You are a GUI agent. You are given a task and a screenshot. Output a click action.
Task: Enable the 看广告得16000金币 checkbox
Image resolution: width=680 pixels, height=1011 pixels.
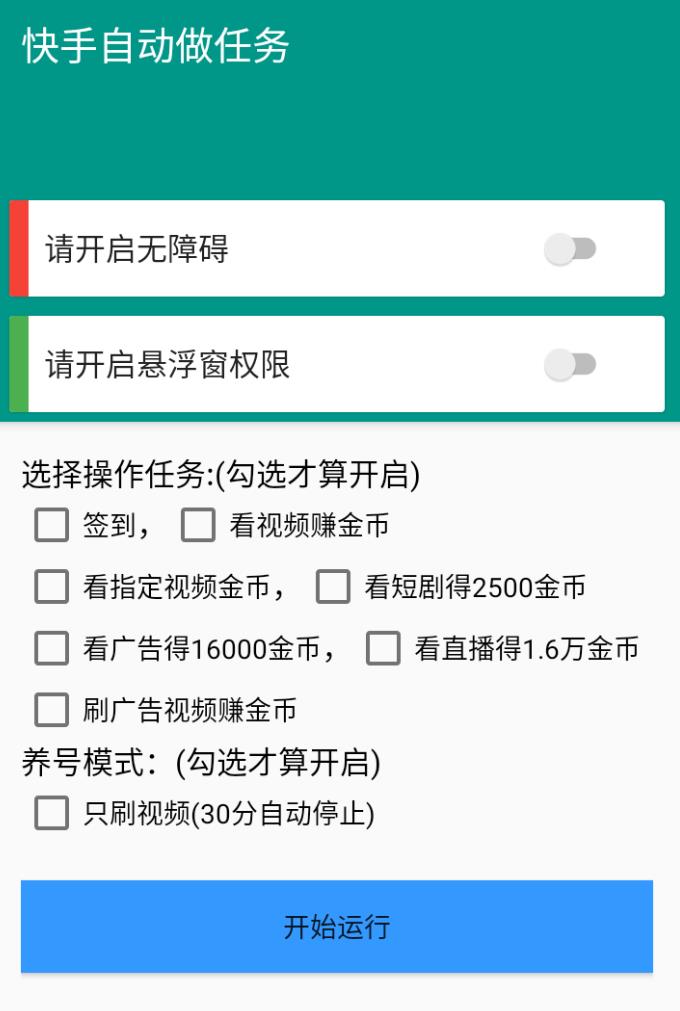tap(52, 649)
